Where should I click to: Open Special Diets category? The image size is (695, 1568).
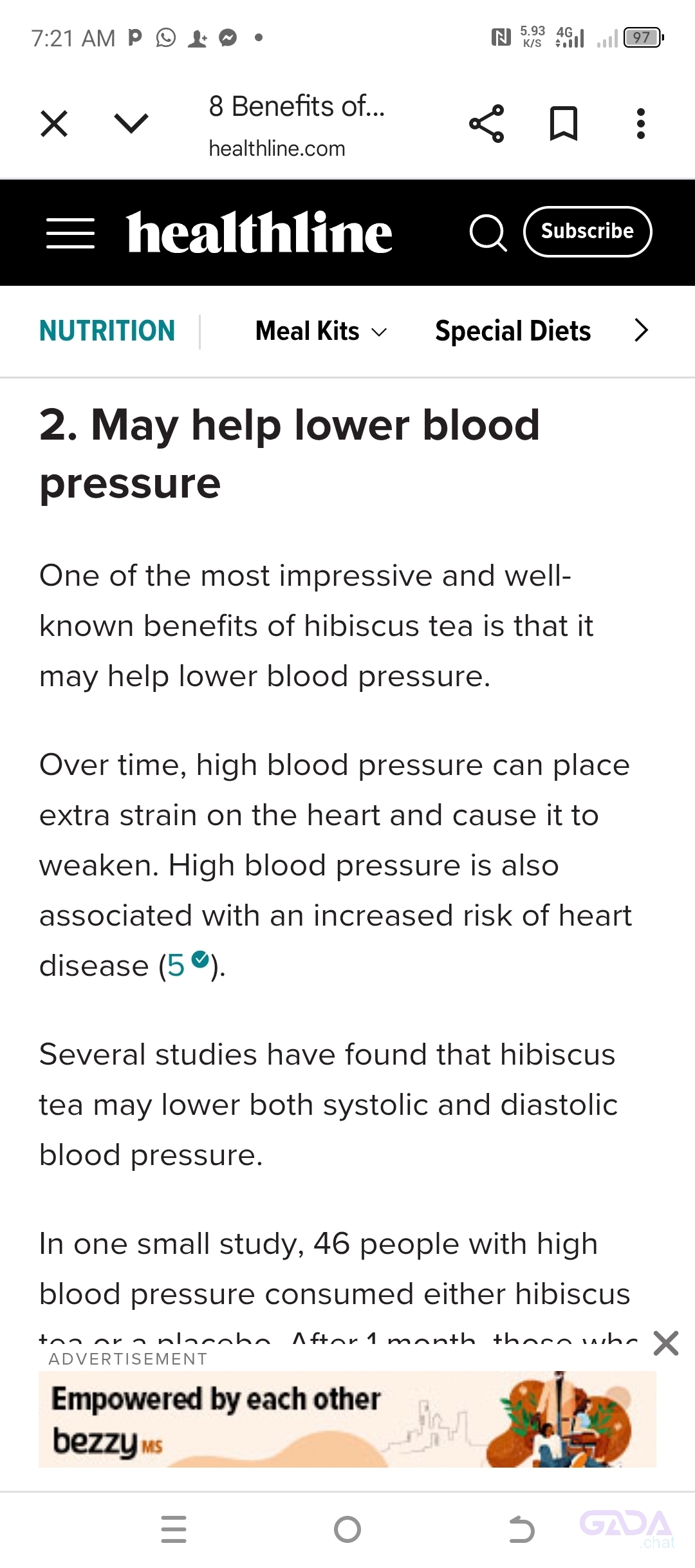(513, 331)
